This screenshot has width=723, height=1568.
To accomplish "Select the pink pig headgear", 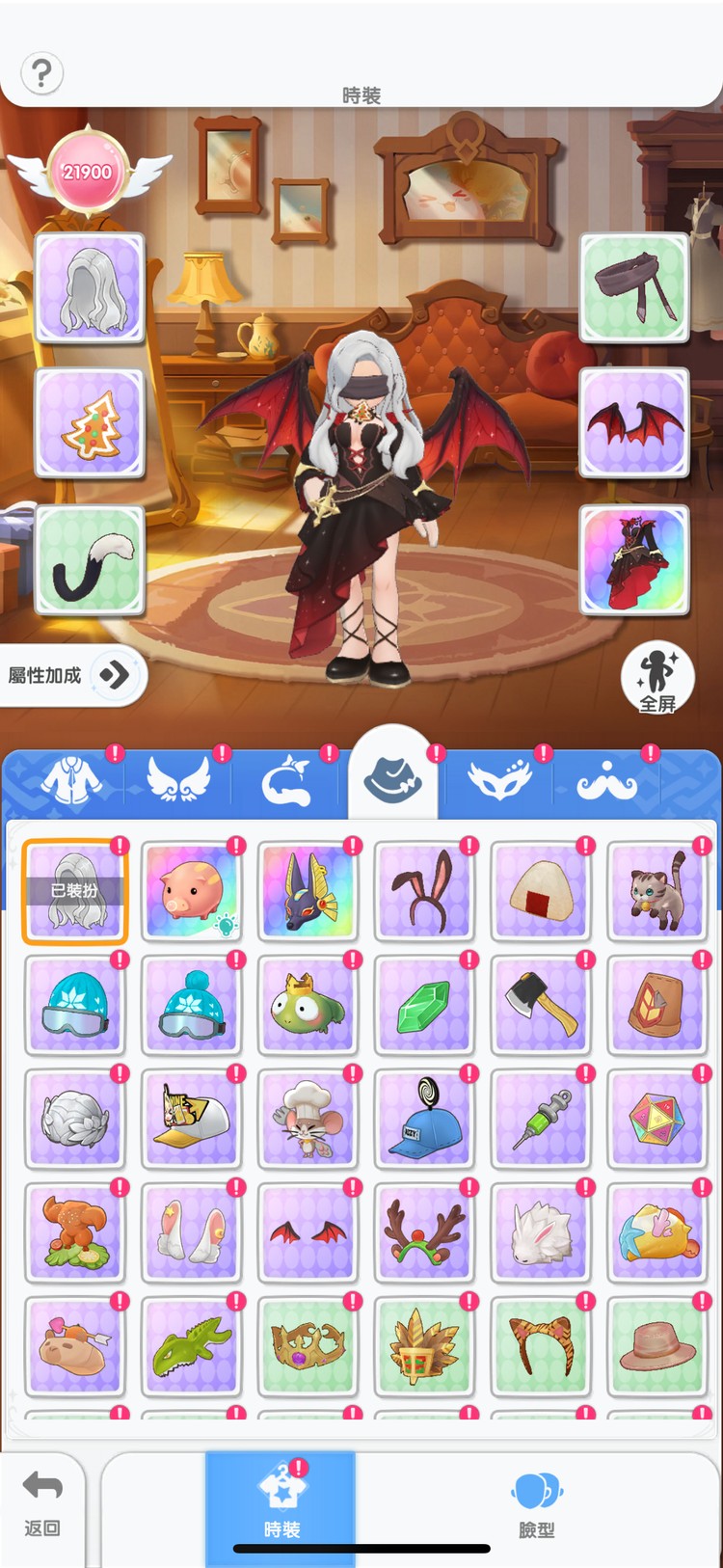I will point(191,891).
